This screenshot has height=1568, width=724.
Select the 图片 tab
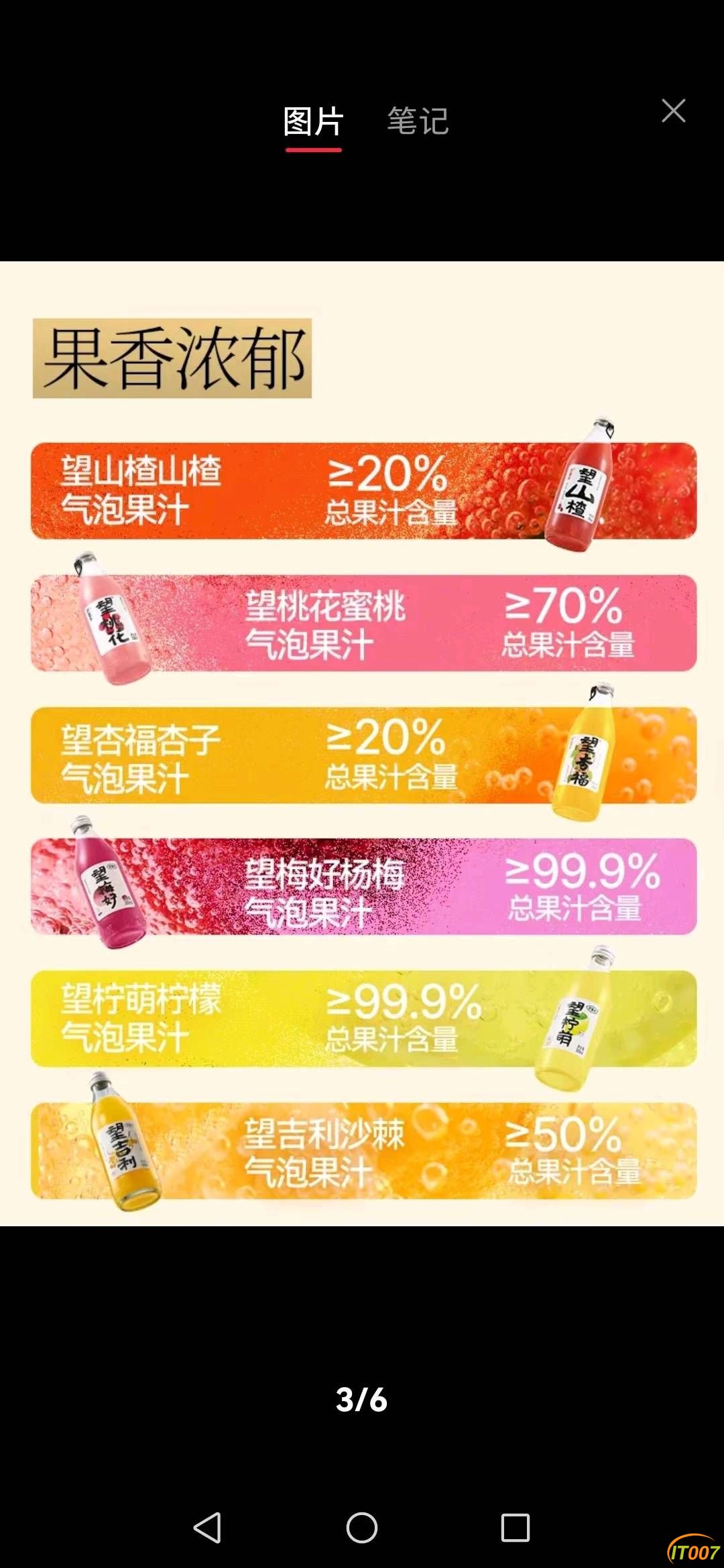pos(313,122)
